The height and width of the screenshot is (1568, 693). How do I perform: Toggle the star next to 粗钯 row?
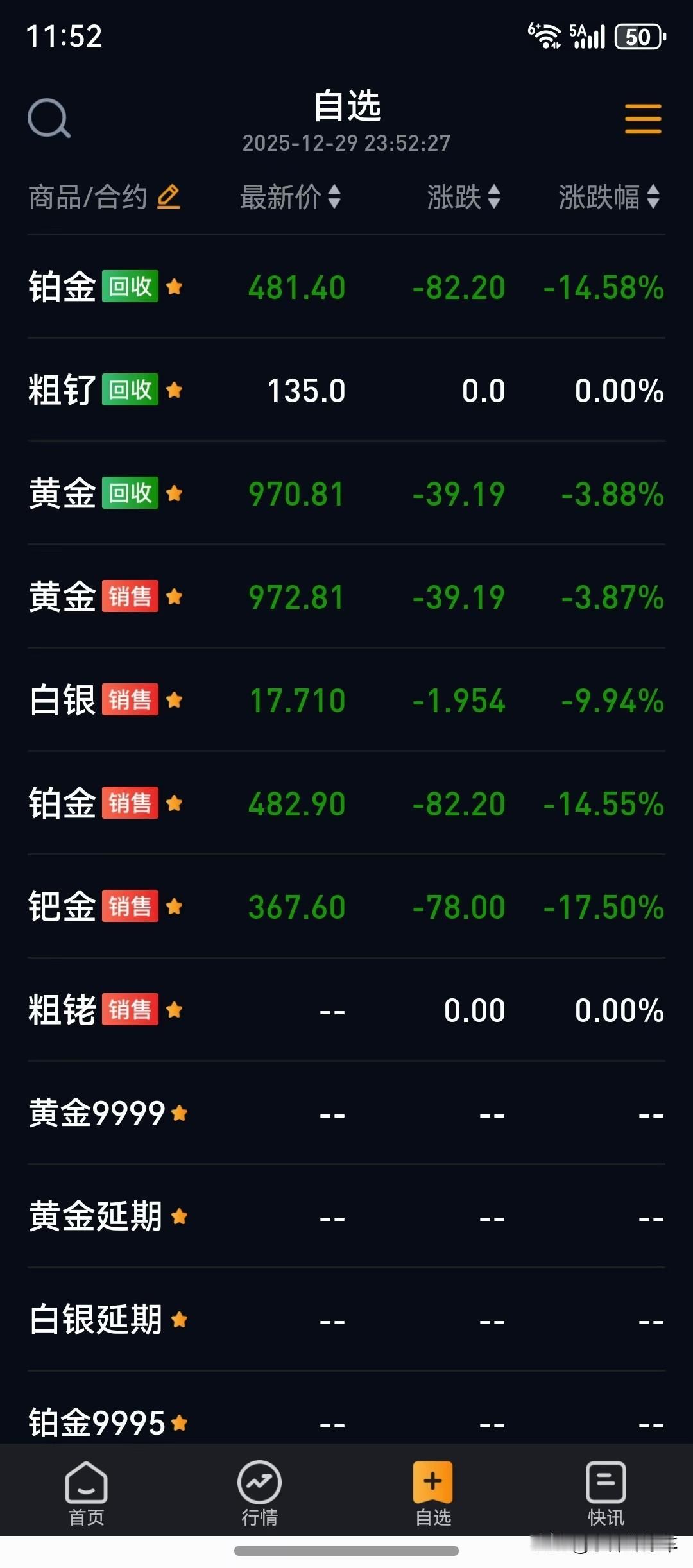173,390
